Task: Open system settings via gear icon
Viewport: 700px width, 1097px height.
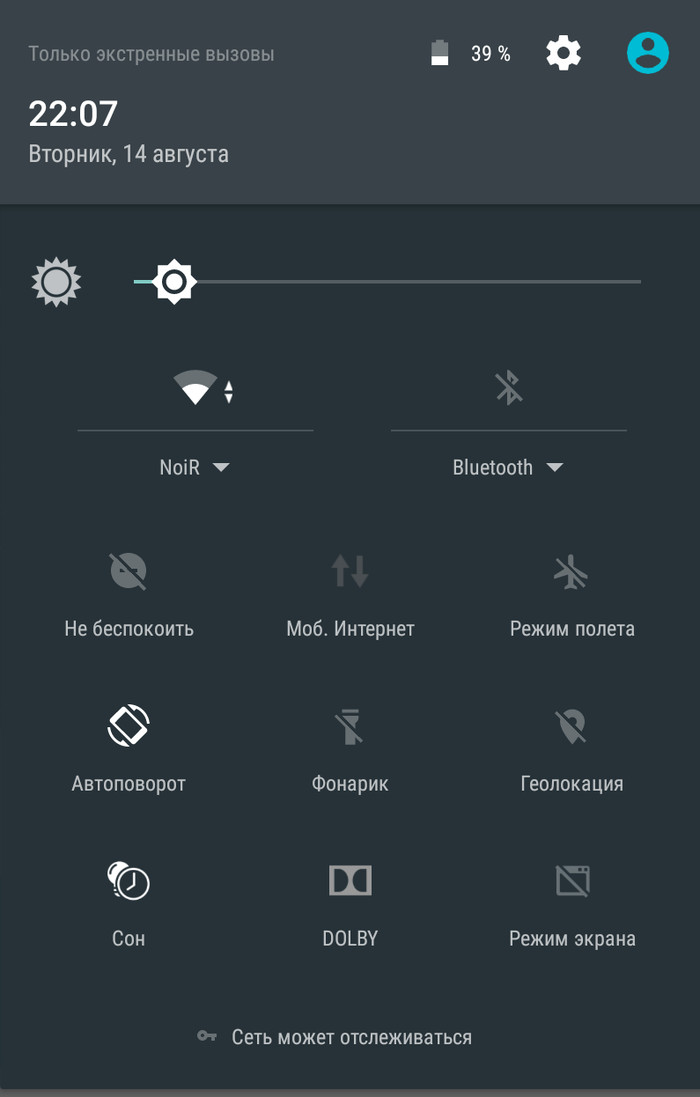Action: point(563,53)
